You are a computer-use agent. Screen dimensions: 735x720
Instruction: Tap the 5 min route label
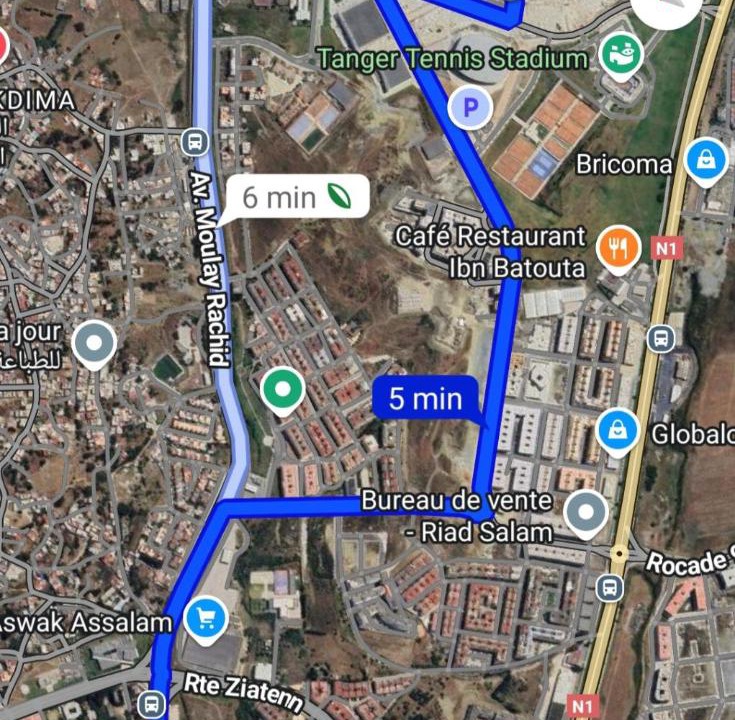[425, 398]
